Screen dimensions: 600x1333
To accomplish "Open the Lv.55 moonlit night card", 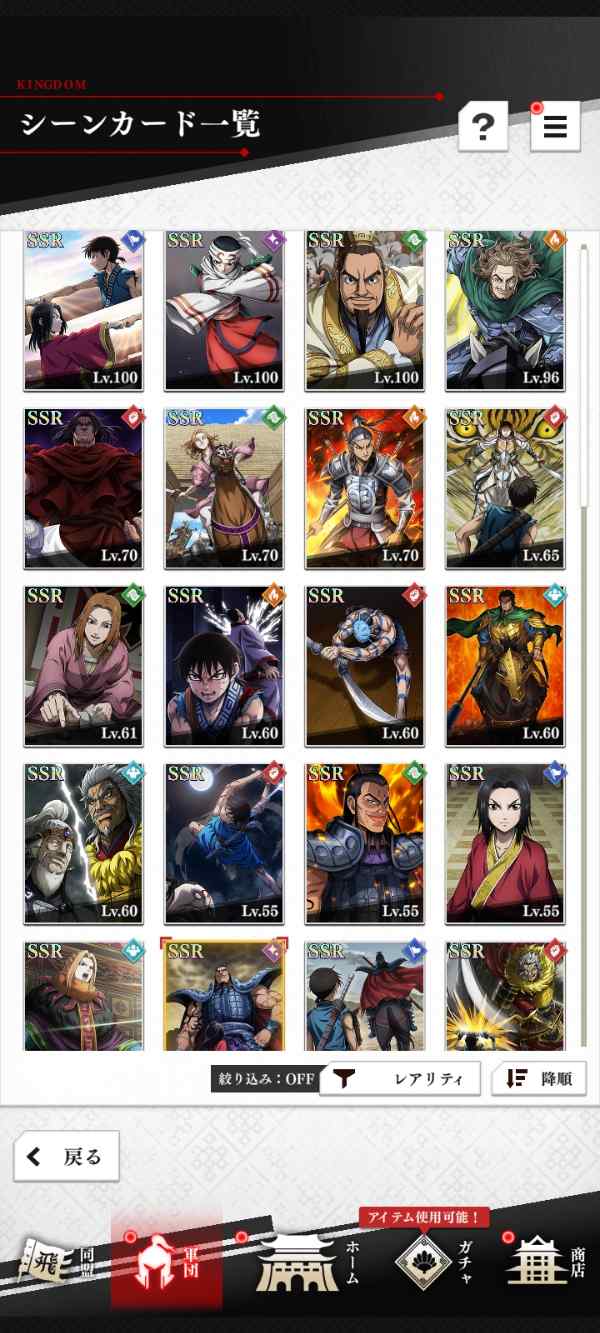I will [x=224, y=843].
